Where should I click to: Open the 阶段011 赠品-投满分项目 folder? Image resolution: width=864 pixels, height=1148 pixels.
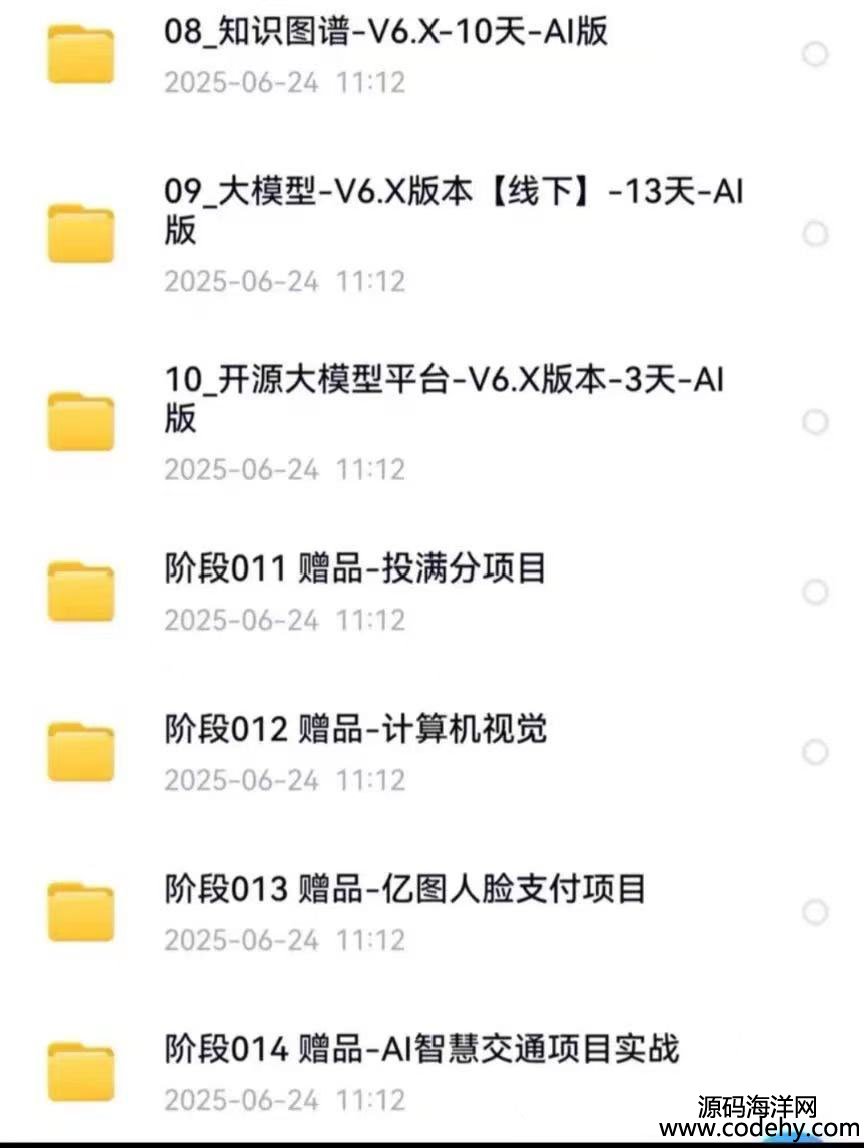click(x=355, y=569)
